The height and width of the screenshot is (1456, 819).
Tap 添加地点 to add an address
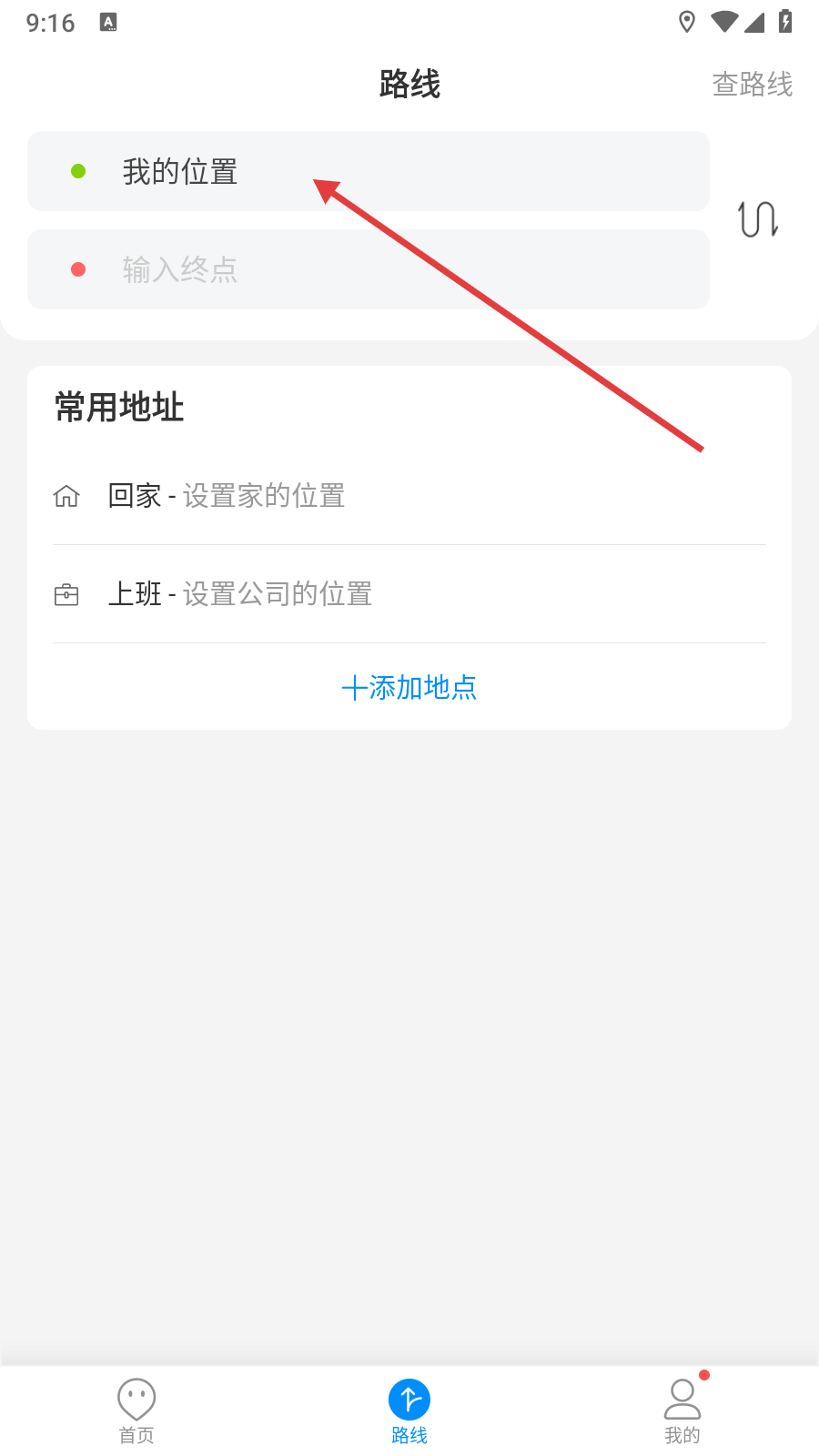click(x=409, y=687)
